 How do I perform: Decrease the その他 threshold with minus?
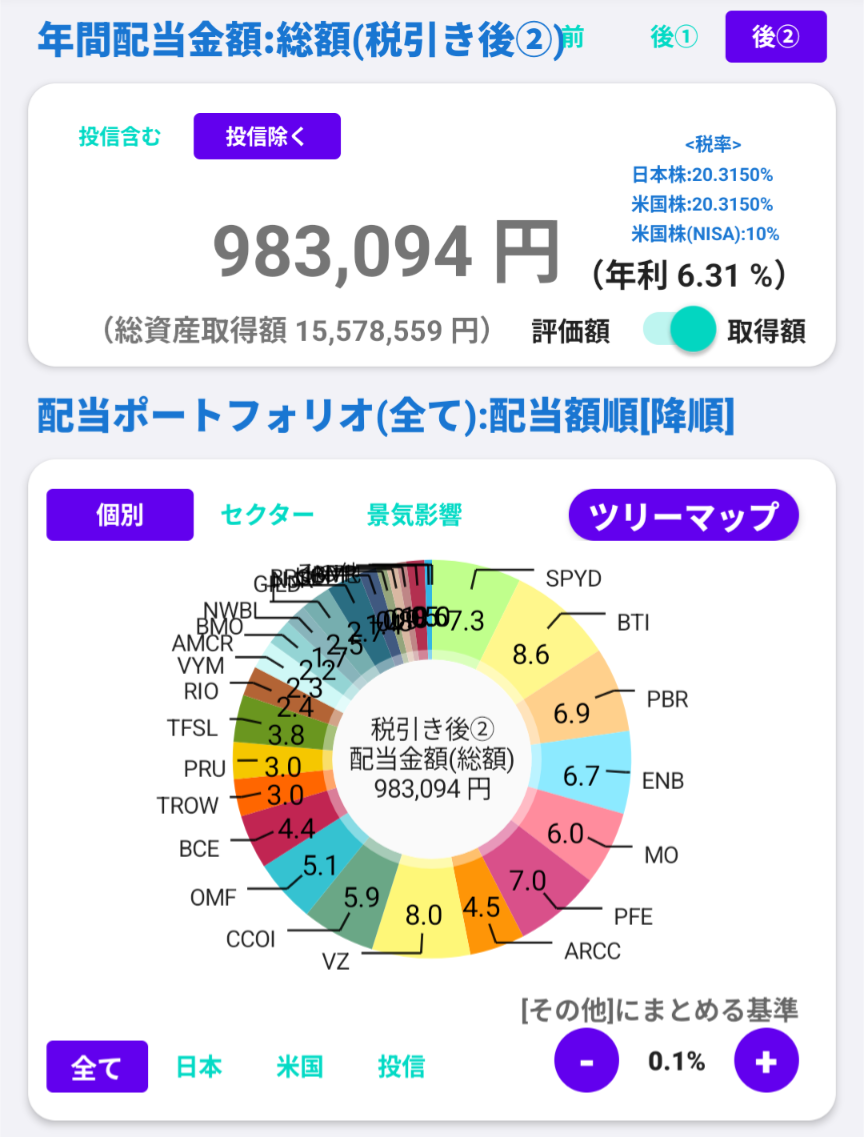[x=586, y=1062]
